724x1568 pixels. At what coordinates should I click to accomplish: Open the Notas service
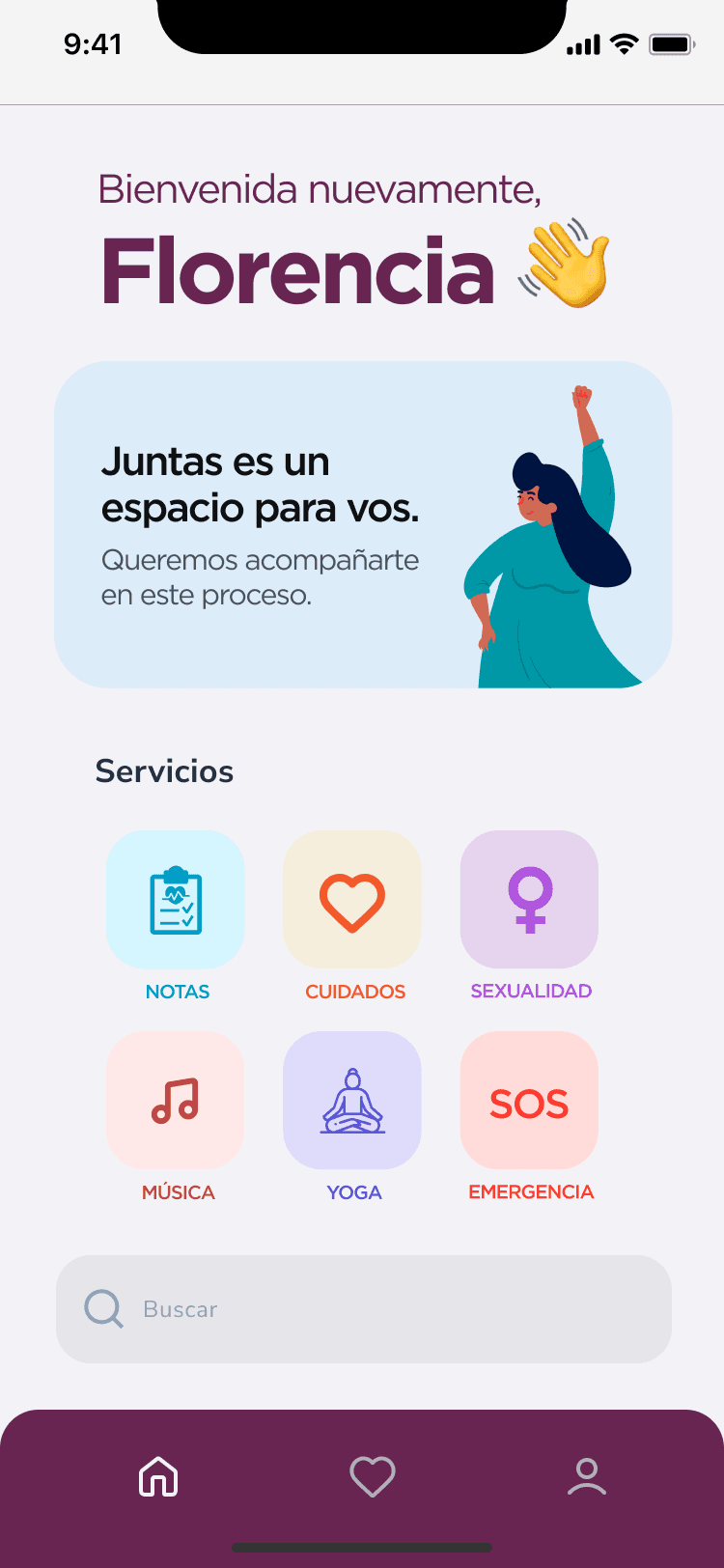click(175, 900)
